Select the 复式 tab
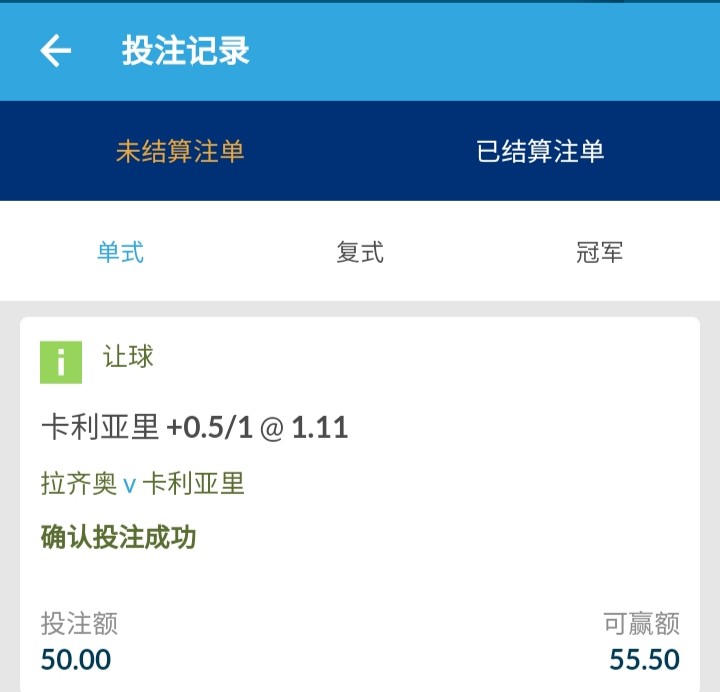 (360, 252)
